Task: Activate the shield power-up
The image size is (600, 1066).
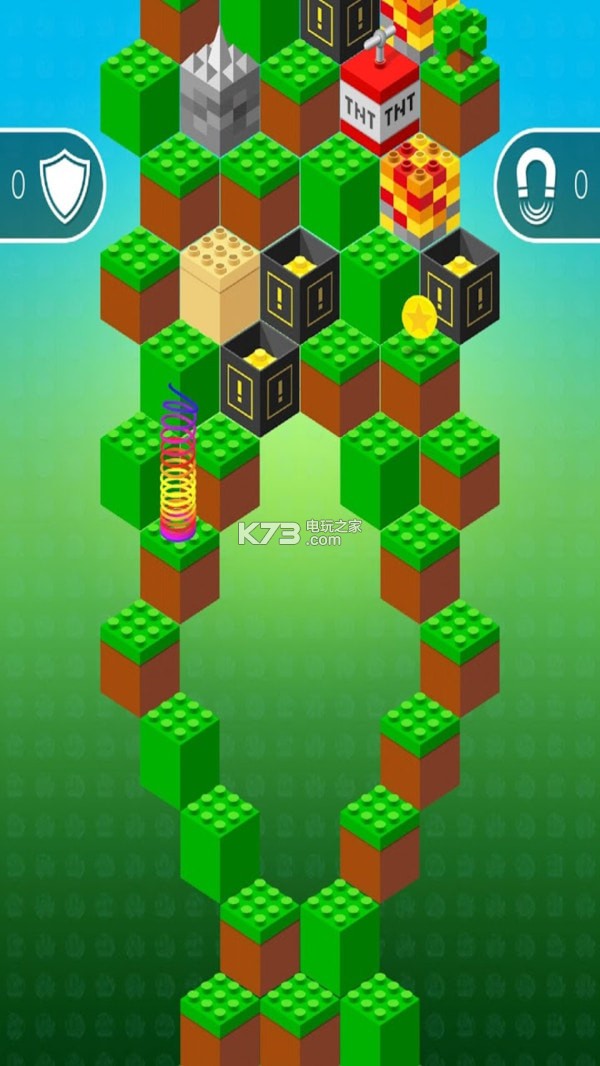Action: tap(64, 186)
